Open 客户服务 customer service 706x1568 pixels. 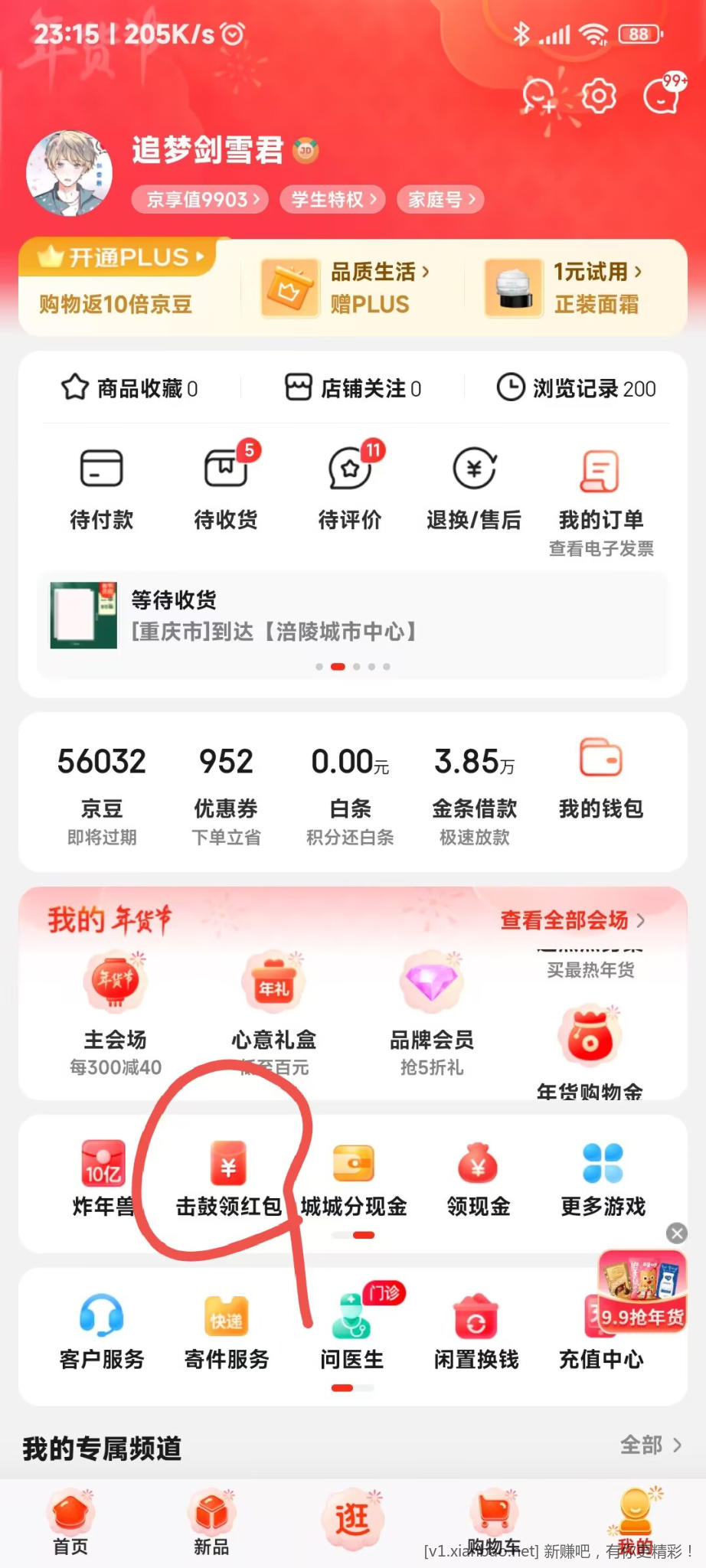[x=102, y=1333]
